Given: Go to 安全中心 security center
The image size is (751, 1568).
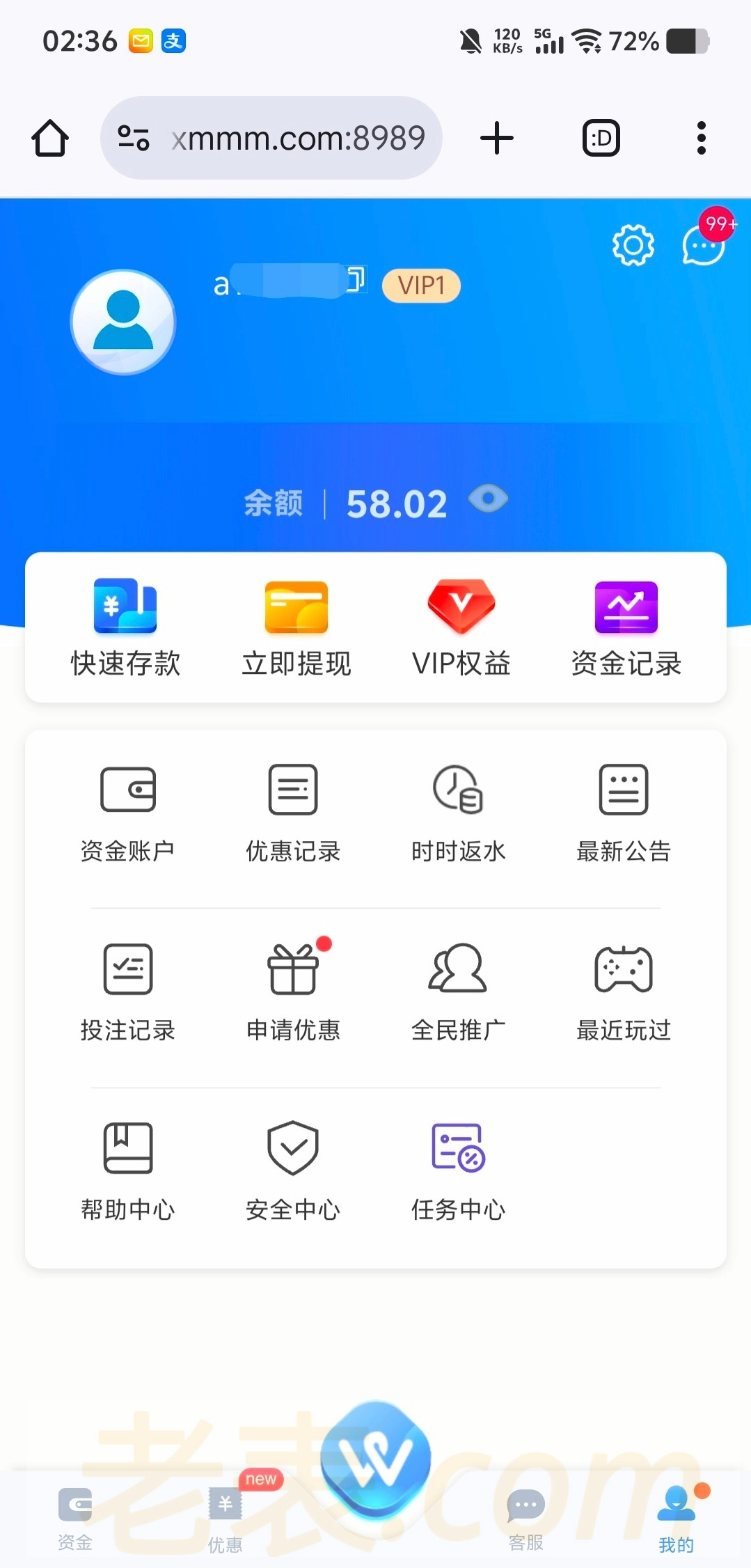Looking at the screenshot, I should [293, 1171].
